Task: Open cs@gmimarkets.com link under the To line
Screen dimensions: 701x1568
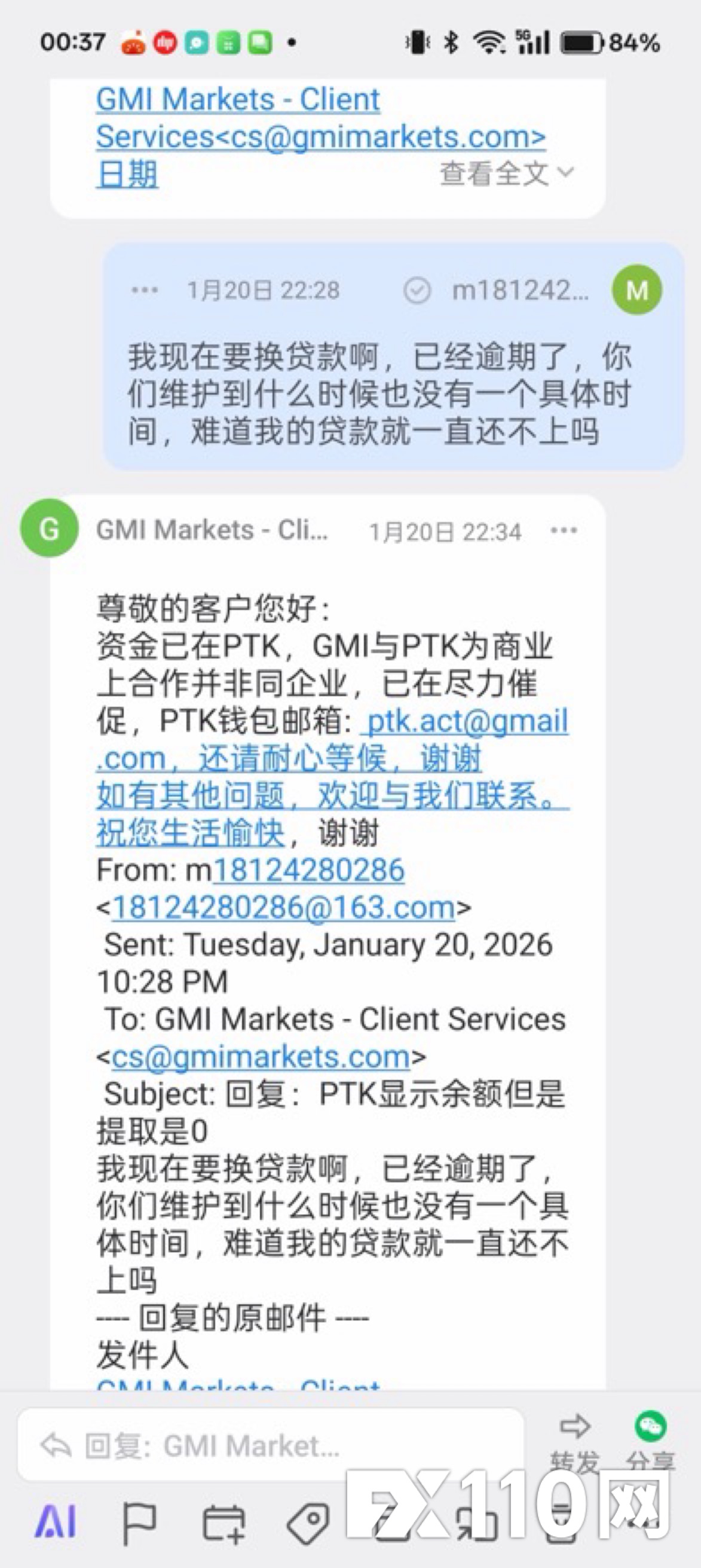Action: pyautogui.click(x=261, y=1057)
